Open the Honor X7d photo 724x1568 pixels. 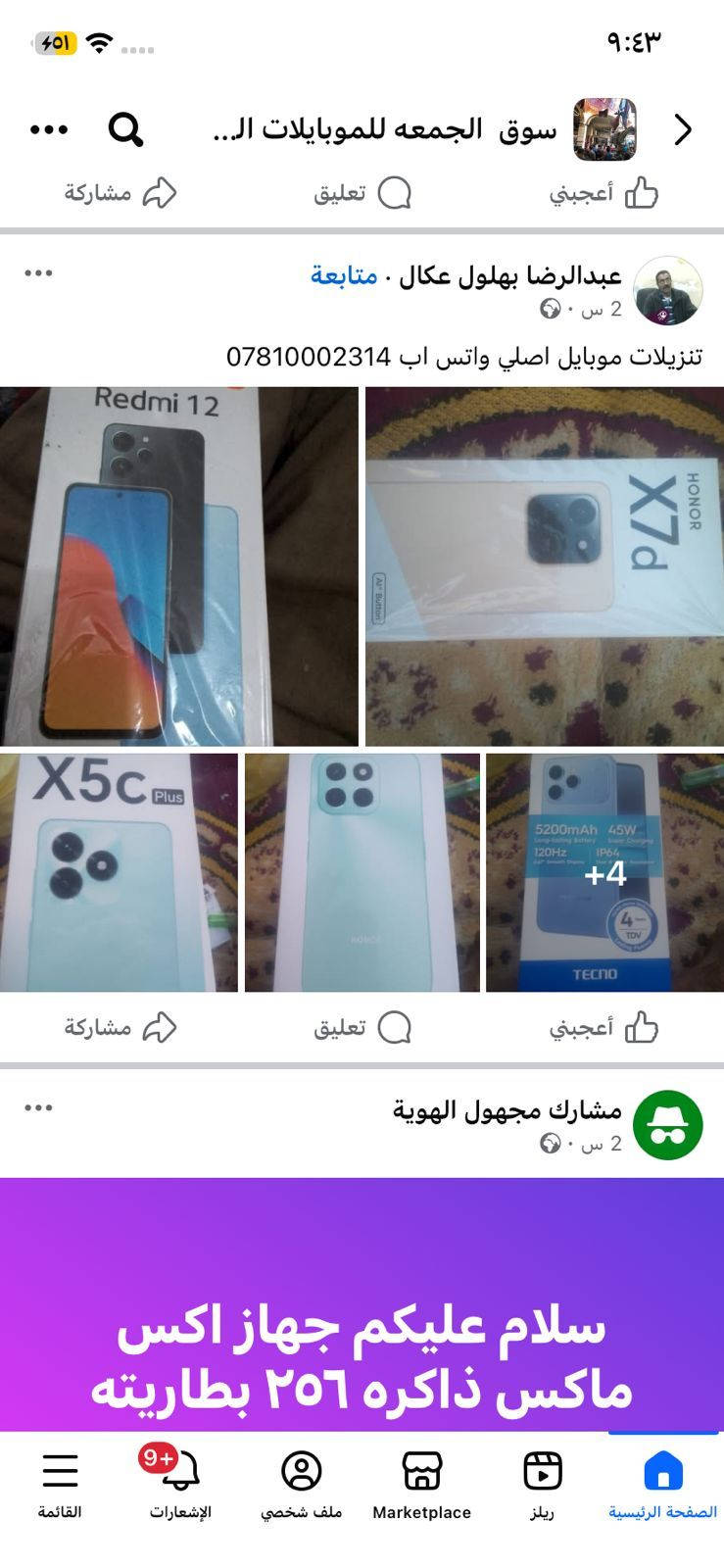pos(545,566)
